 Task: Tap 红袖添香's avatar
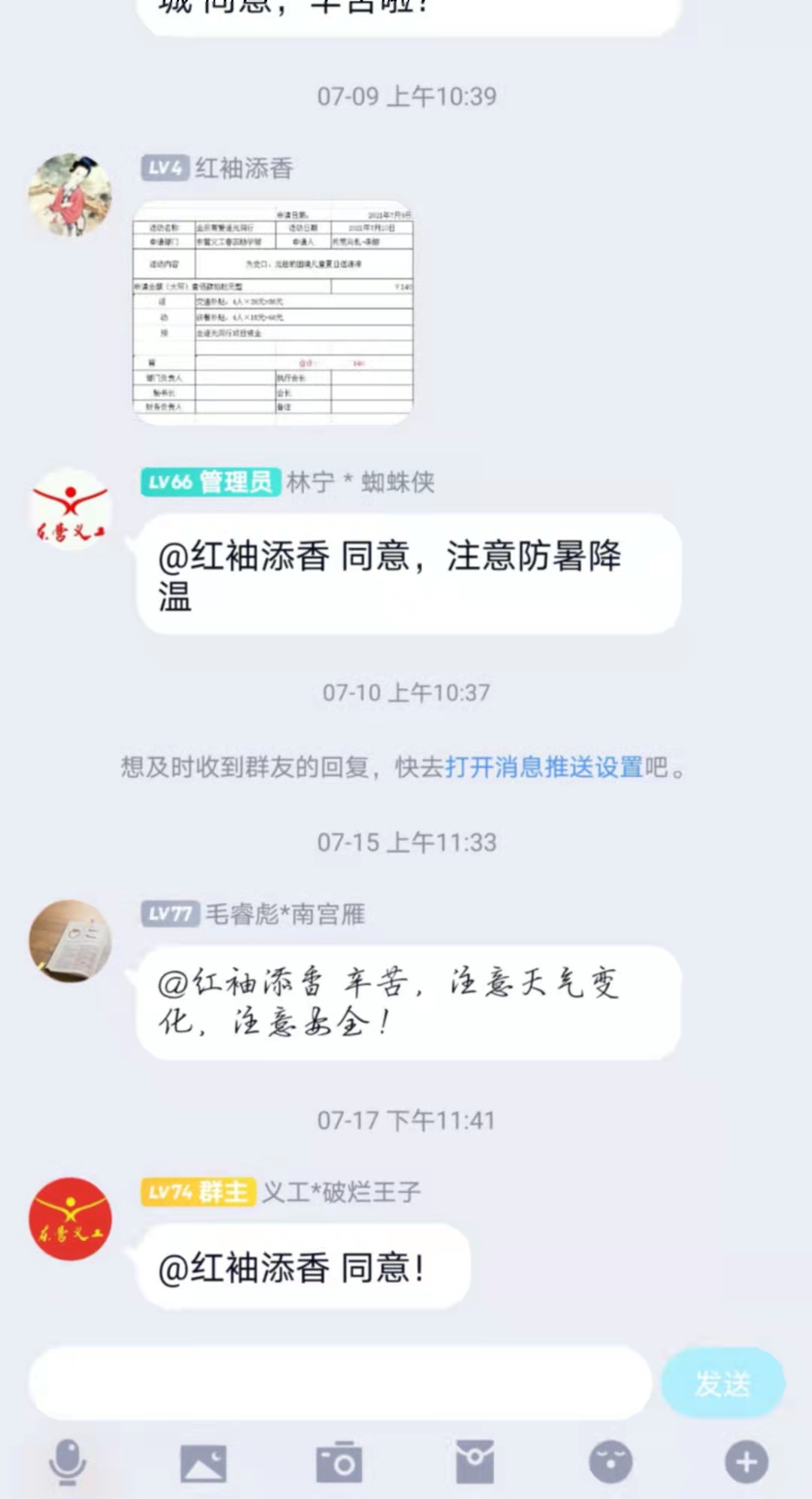coord(70,195)
